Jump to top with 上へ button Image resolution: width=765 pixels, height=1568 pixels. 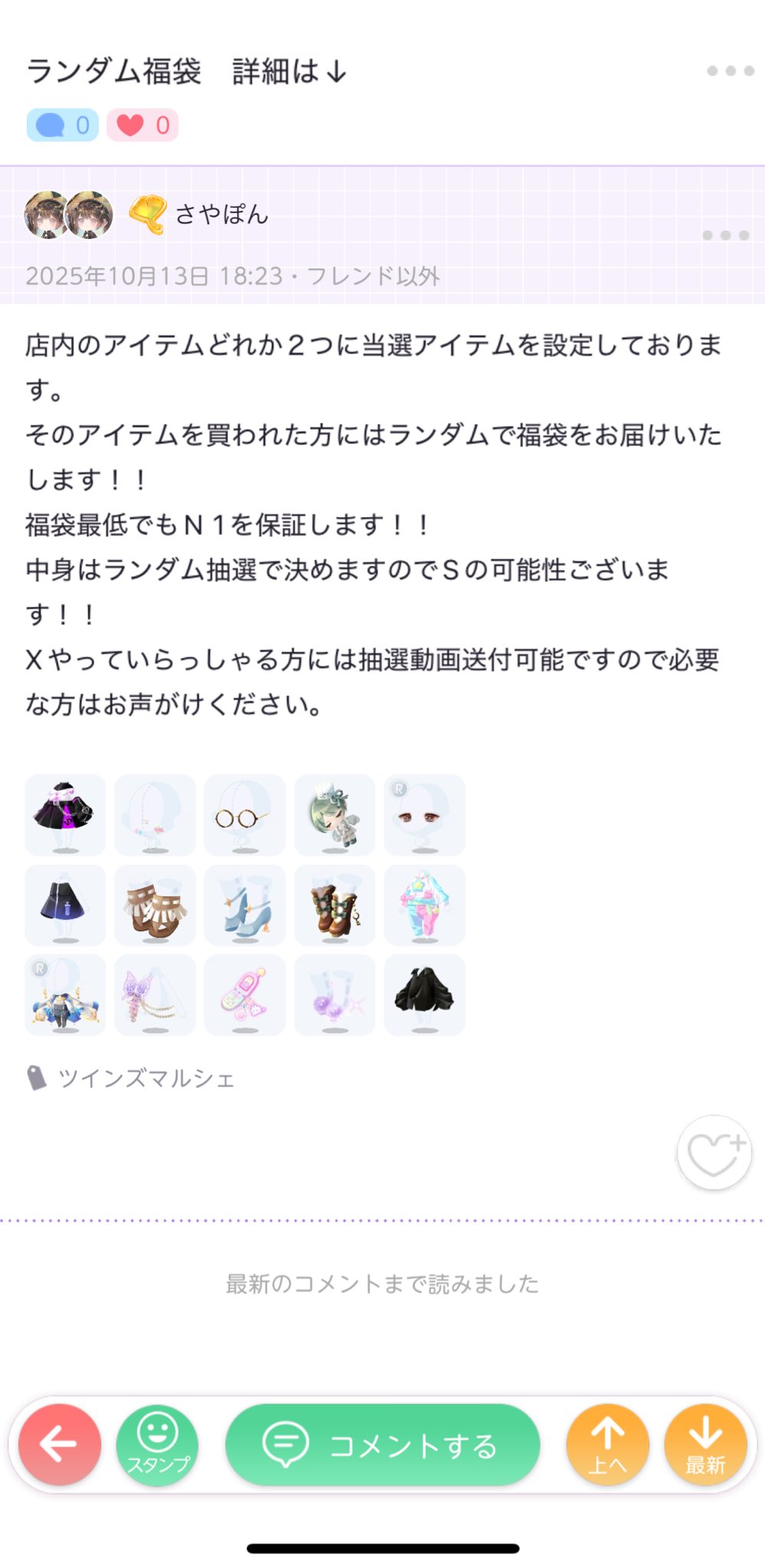[607, 1445]
